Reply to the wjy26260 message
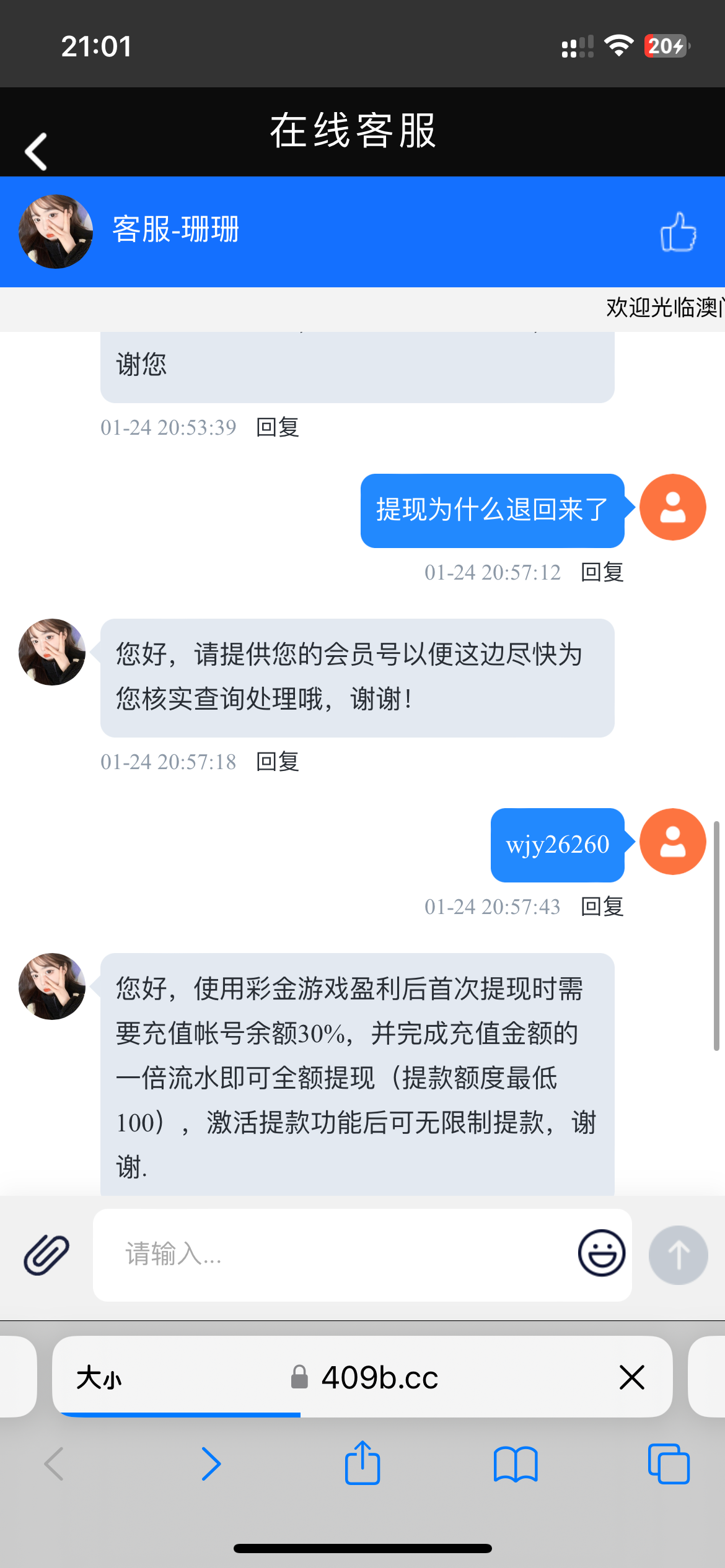Viewport: 725px width, 1568px height. click(602, 907)
